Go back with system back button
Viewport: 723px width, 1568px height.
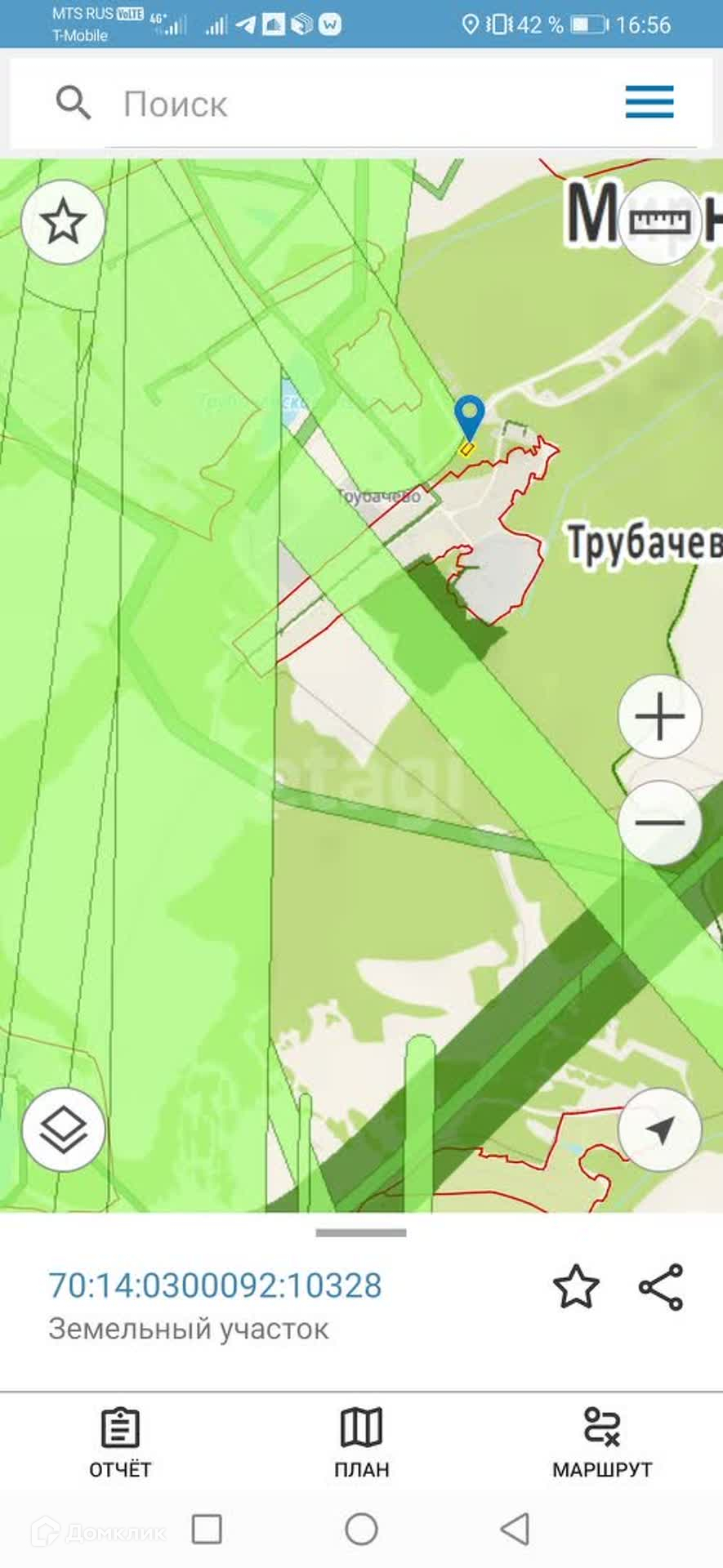pyautogui.click(x=515, y=1529)
